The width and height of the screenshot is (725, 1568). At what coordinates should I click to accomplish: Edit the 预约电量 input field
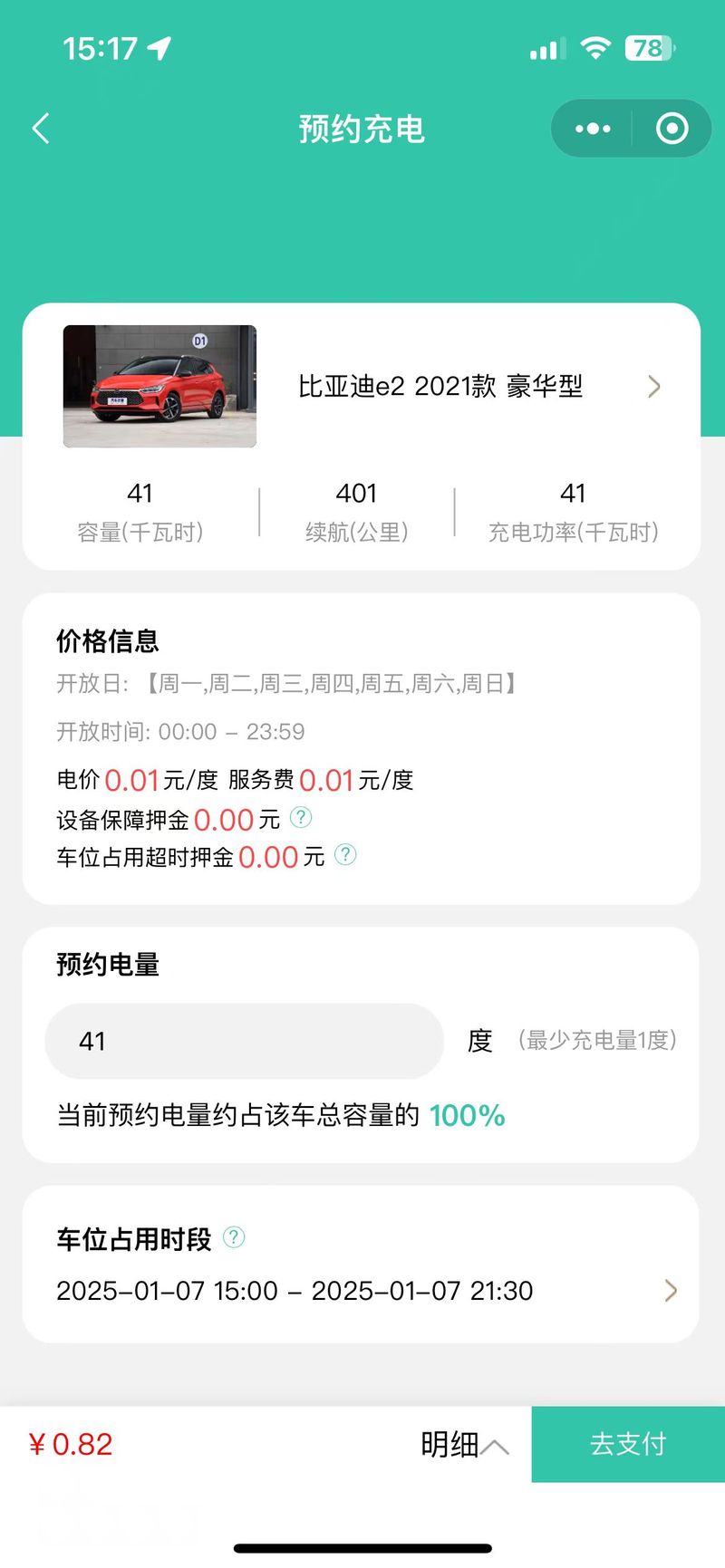pyautogui.click(x=243, y=1041)
